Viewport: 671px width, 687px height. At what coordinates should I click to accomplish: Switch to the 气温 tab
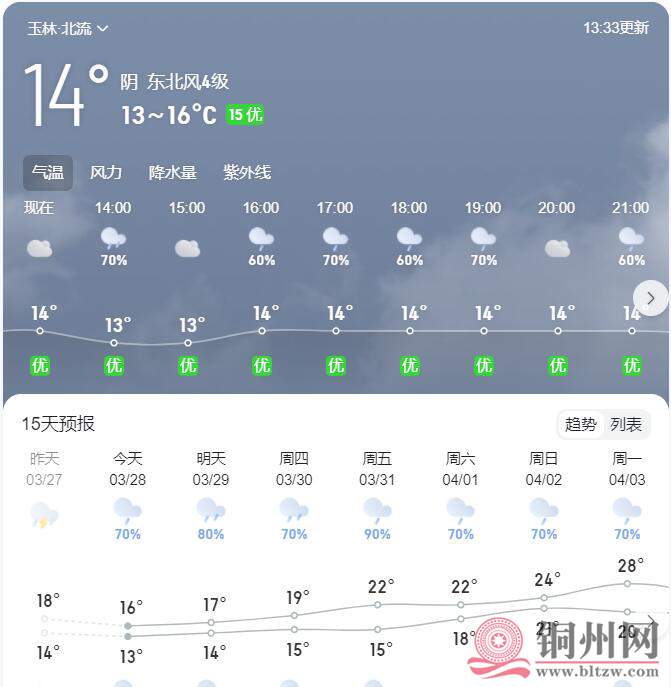pos(48,173)
